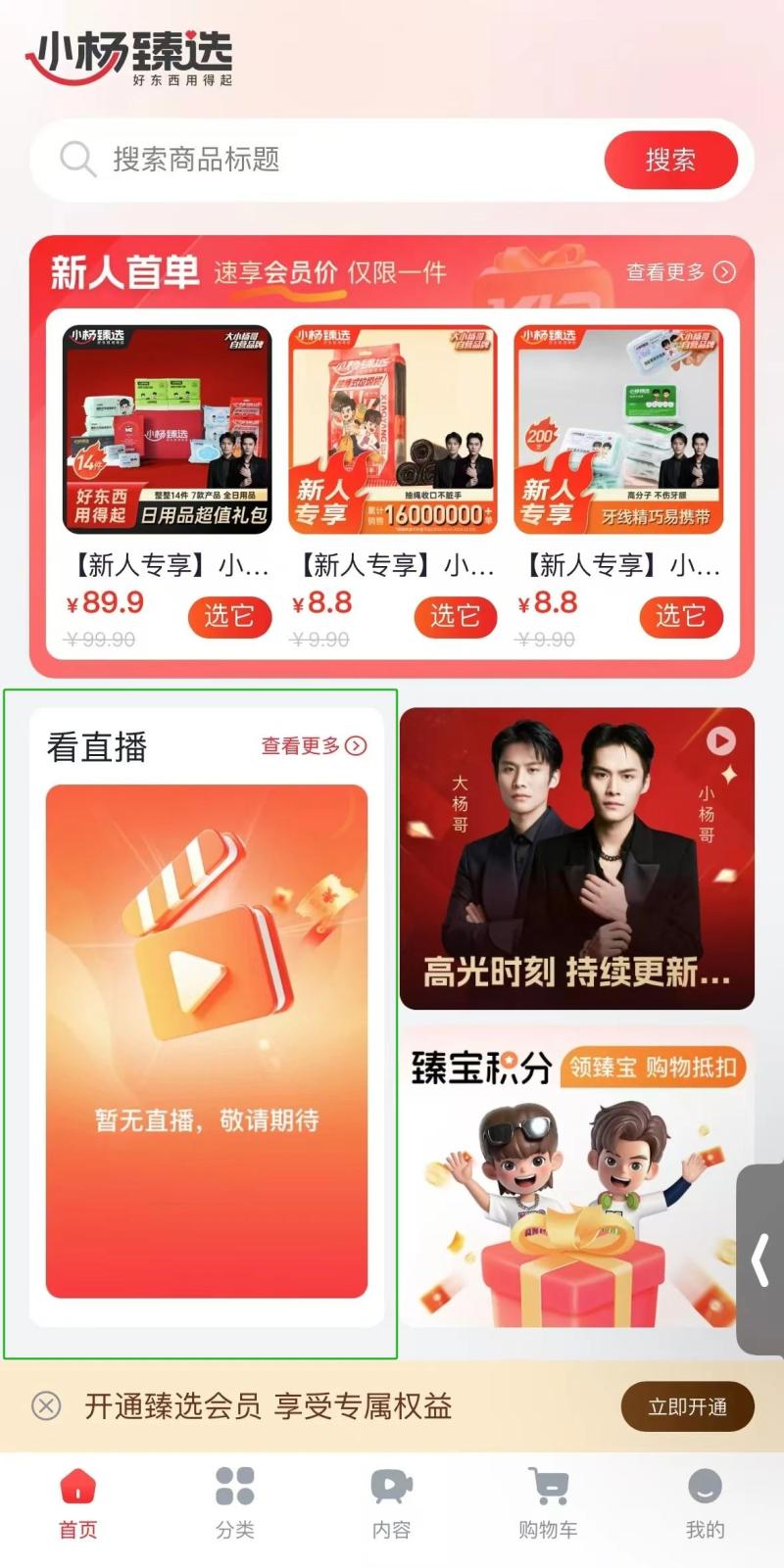Image resolution: width=784 pixels, height=1568 pixels.
Task: Tap the search box for product titles
Action: point(323,160)
